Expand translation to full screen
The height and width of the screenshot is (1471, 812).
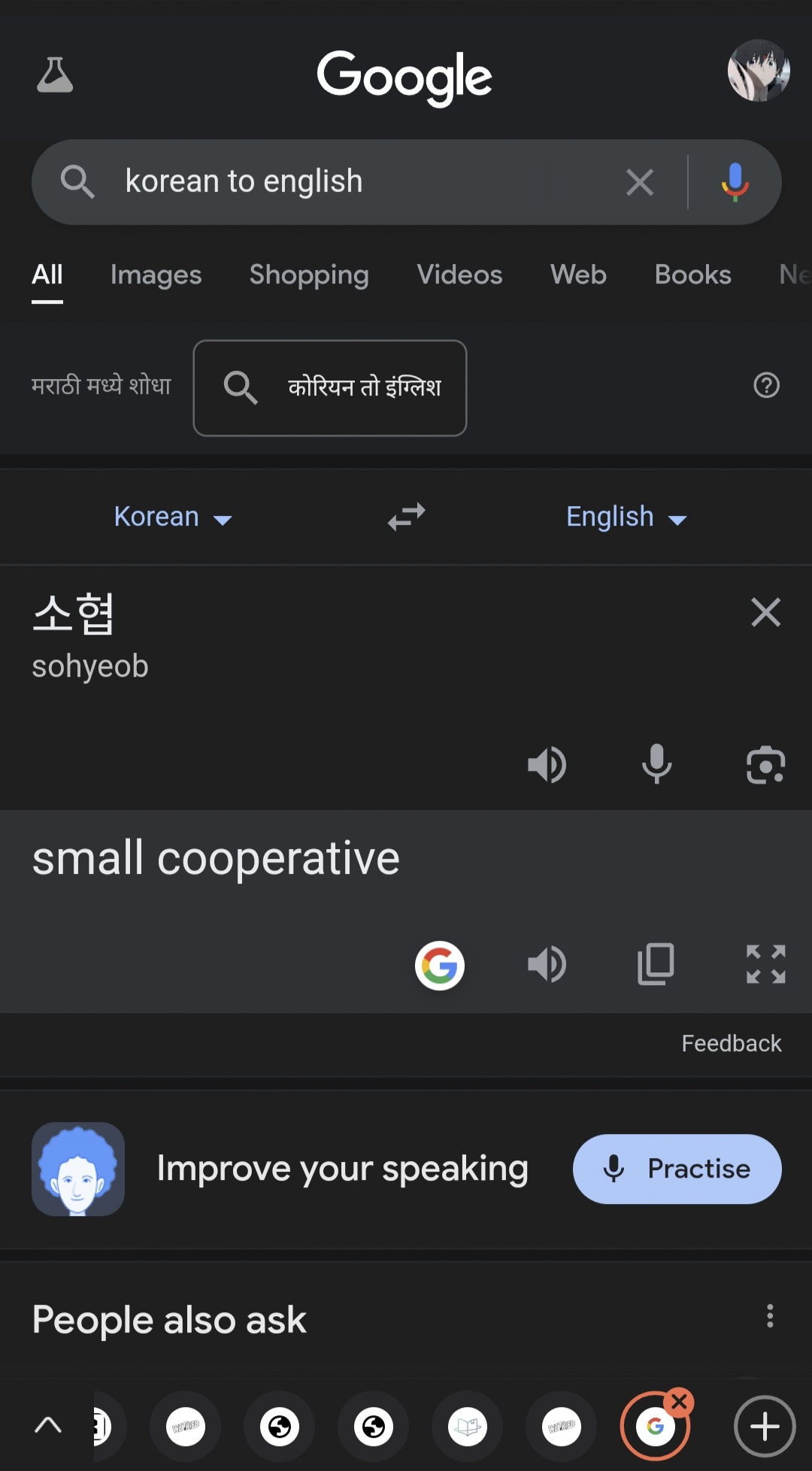(765, 964)
